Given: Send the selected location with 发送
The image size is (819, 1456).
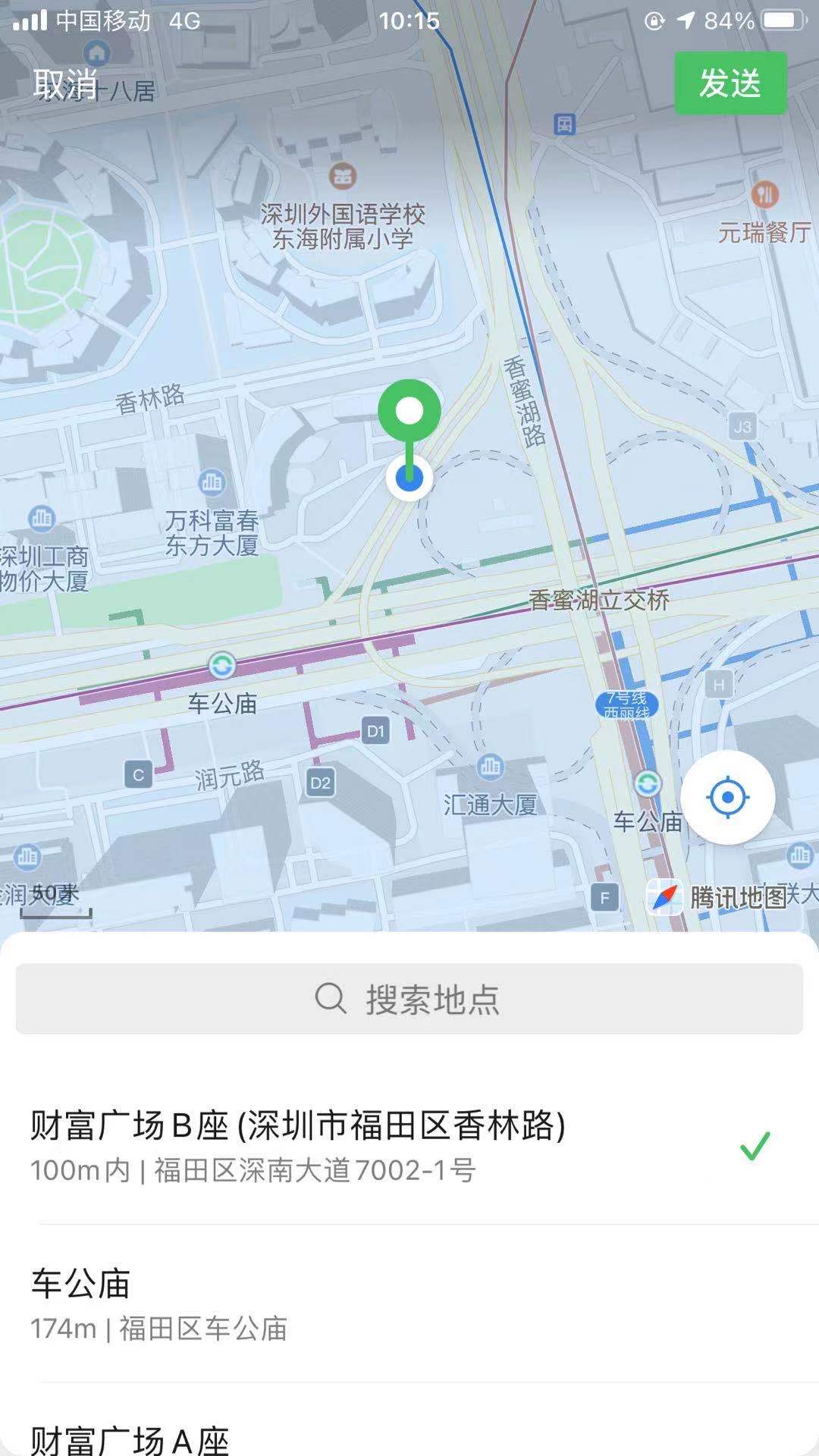Looking at the screenshot, I should [730, 83].
